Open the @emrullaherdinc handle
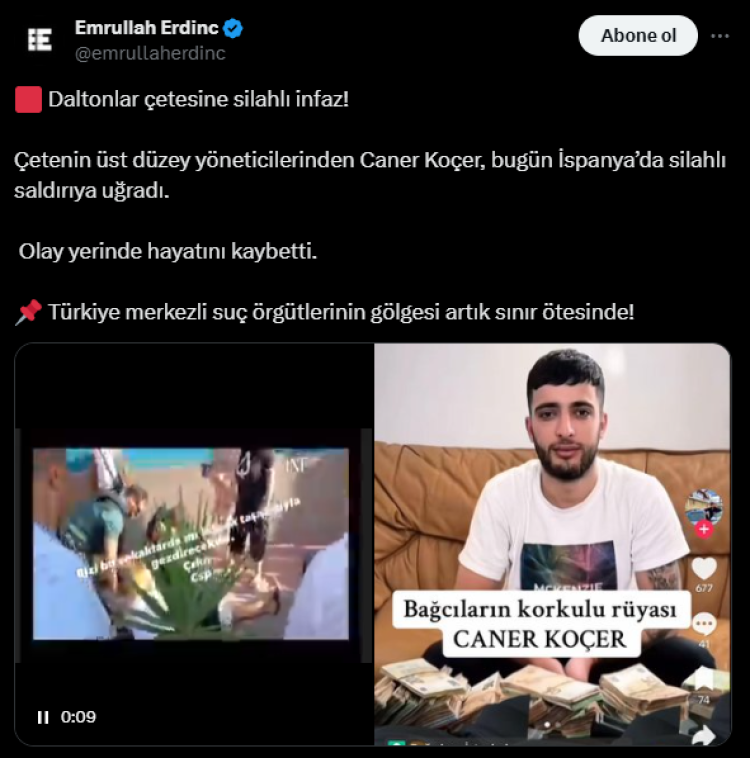The image size is (750, 758). tap(150, 54)
